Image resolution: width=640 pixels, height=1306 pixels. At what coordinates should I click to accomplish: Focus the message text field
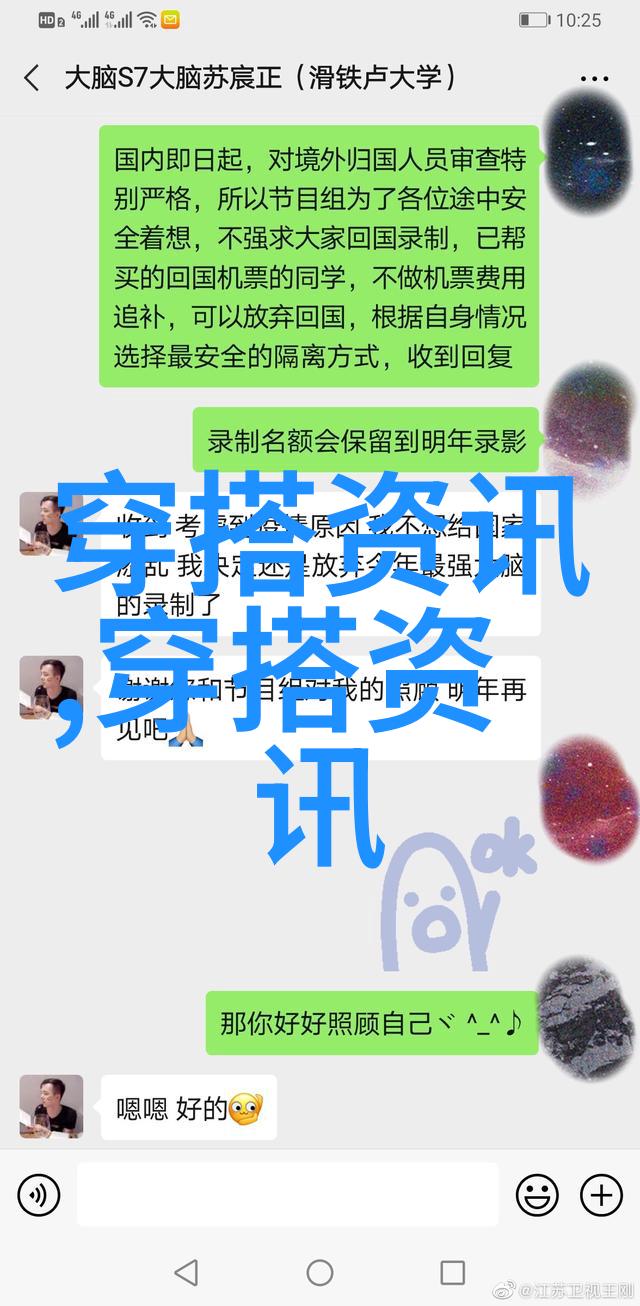pos(287,1194)
